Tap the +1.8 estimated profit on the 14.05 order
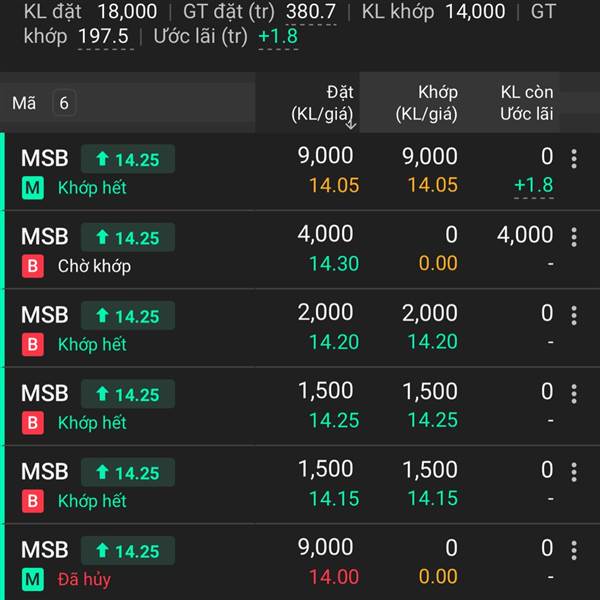Viewport: 600px width, 600px height. [533, 185]
